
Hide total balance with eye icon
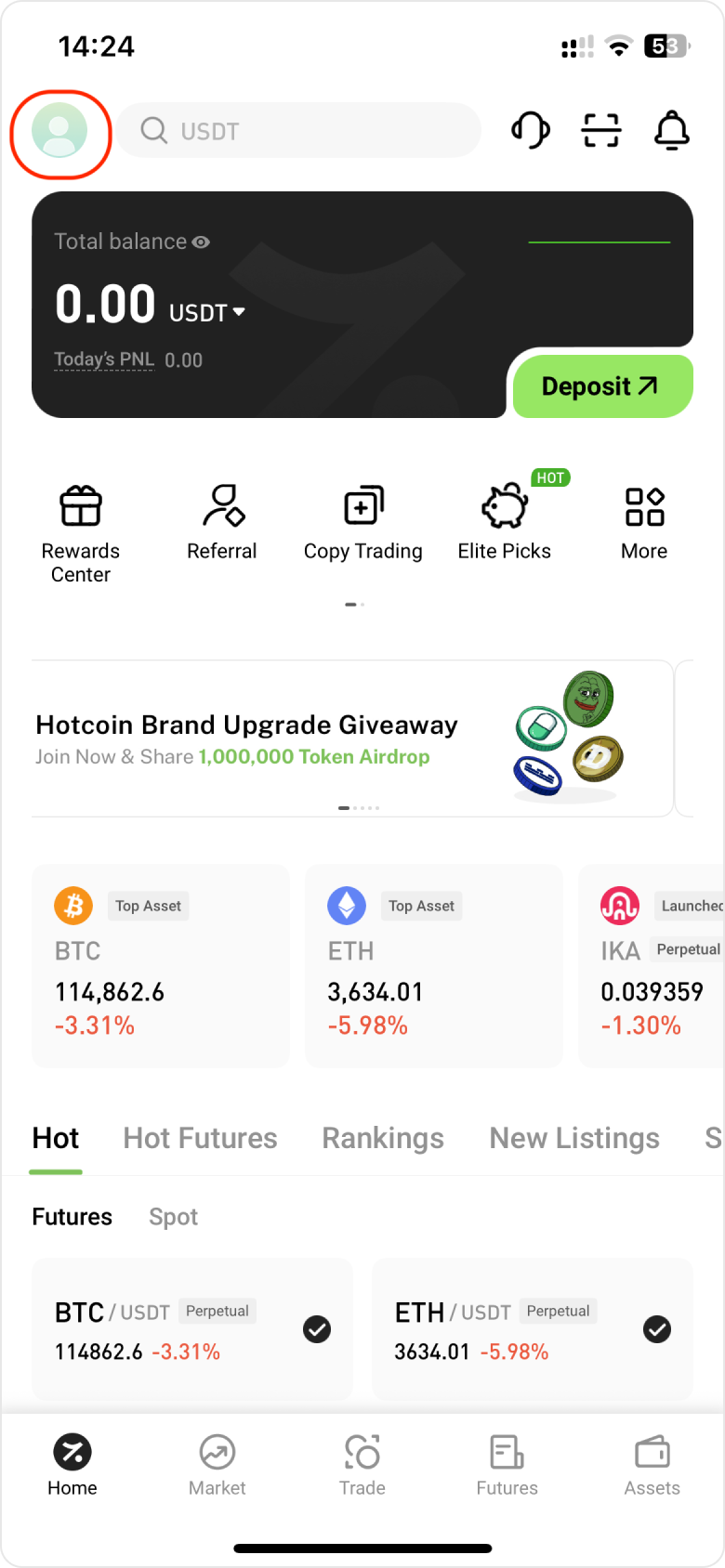pos(201,242)
